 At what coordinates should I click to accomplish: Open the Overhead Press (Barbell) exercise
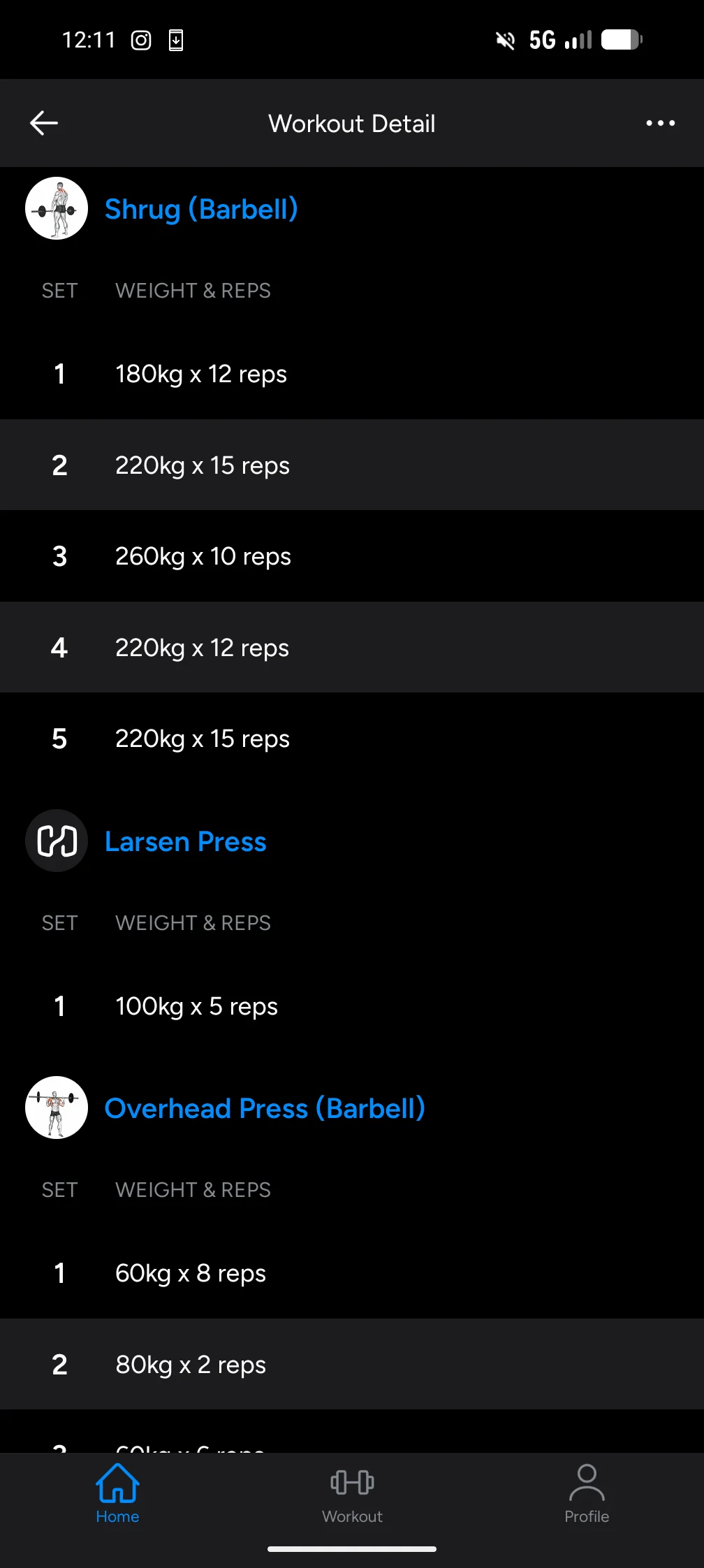click(x=265, y=1108)
